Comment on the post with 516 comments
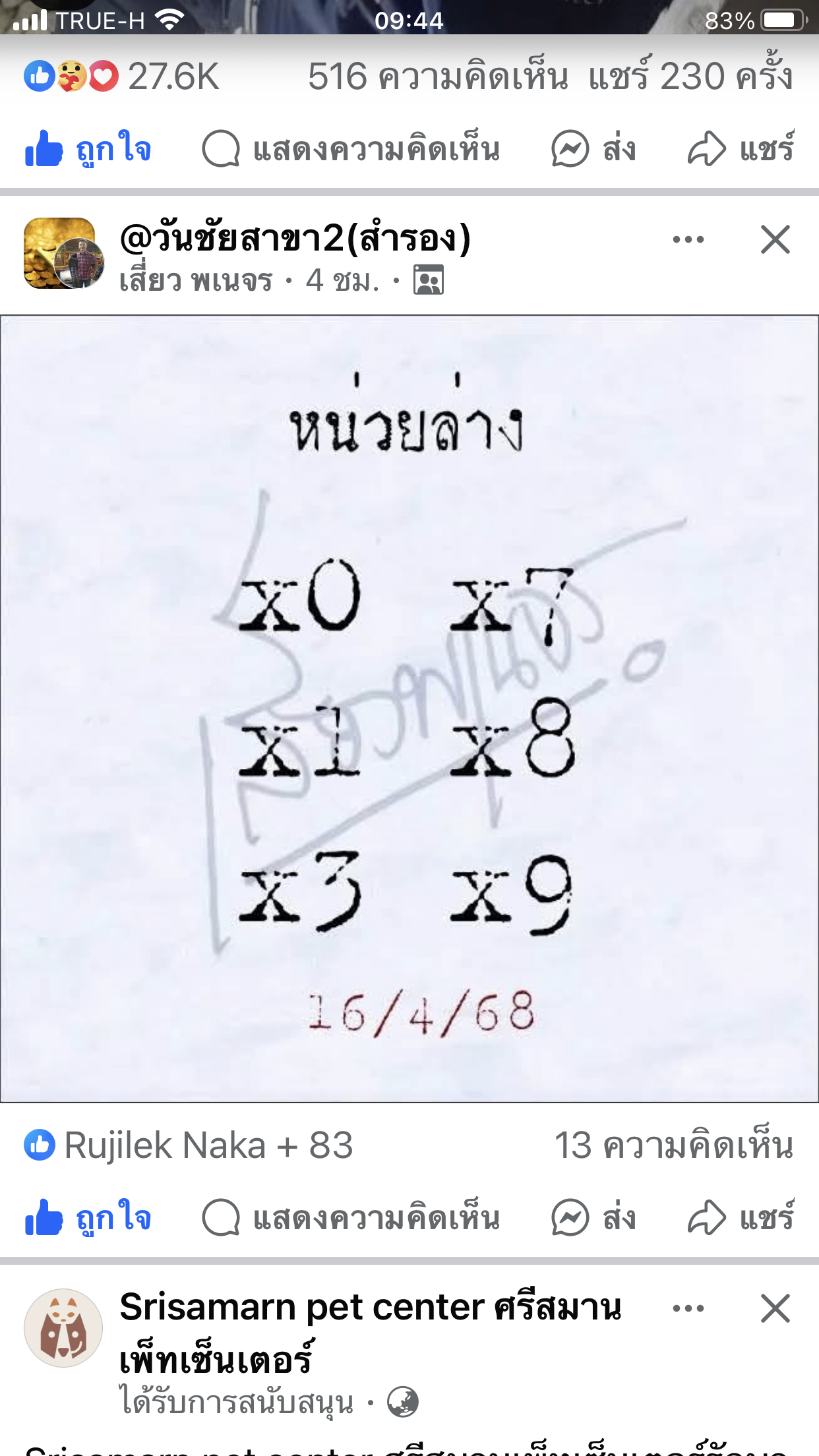Screen dimensions: 819x1456 351,149
